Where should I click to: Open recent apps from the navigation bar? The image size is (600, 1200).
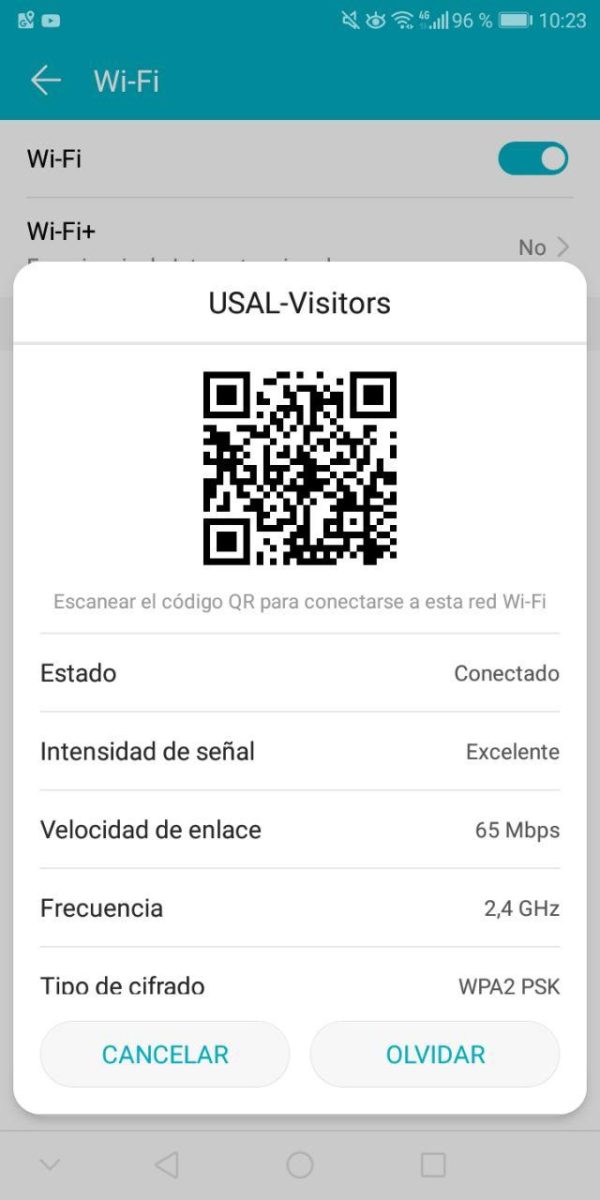[x=433, y=1164]
